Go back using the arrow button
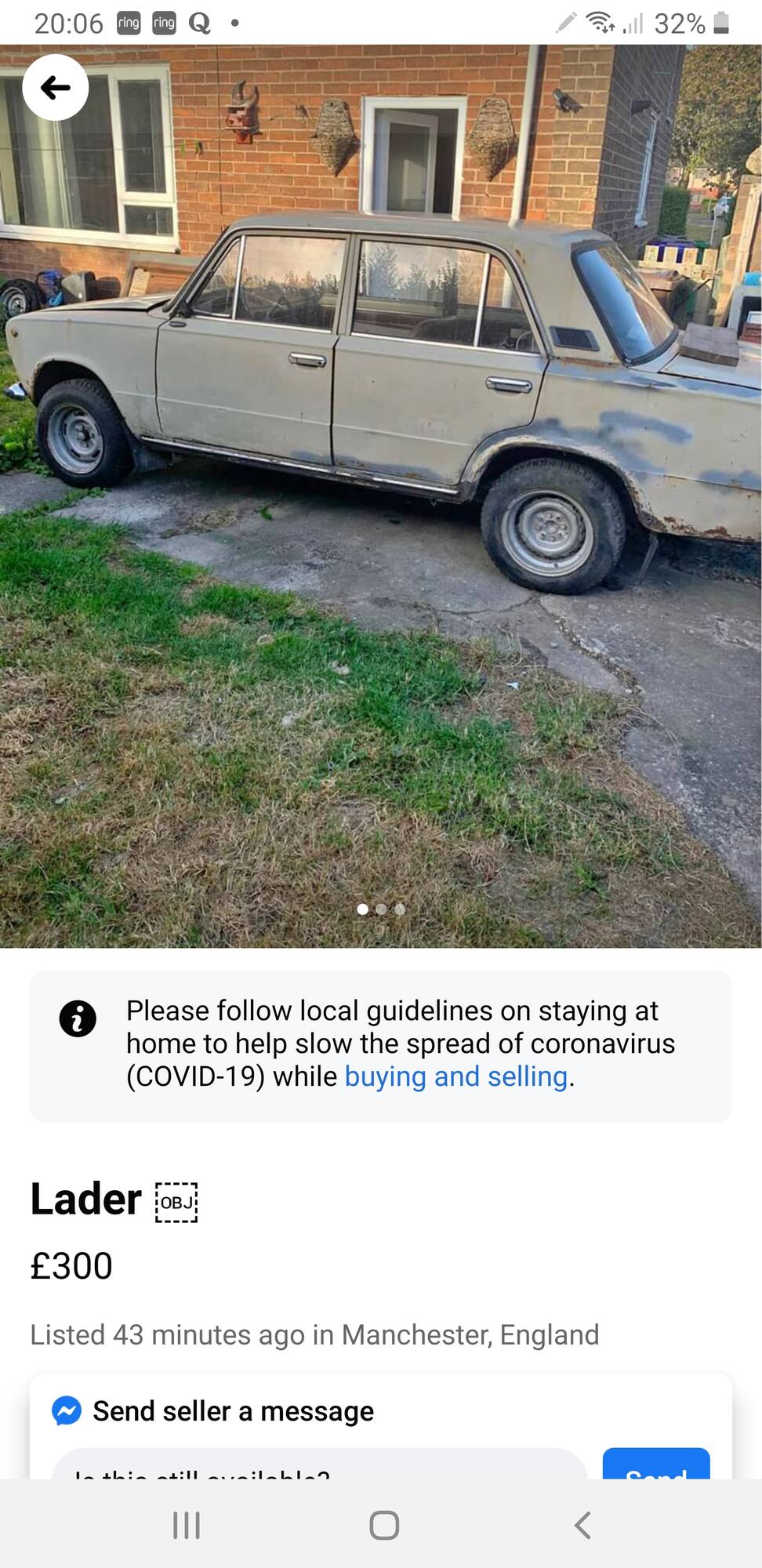The height and width of the screenshot is (1568, 762). (x=55, y=87)
